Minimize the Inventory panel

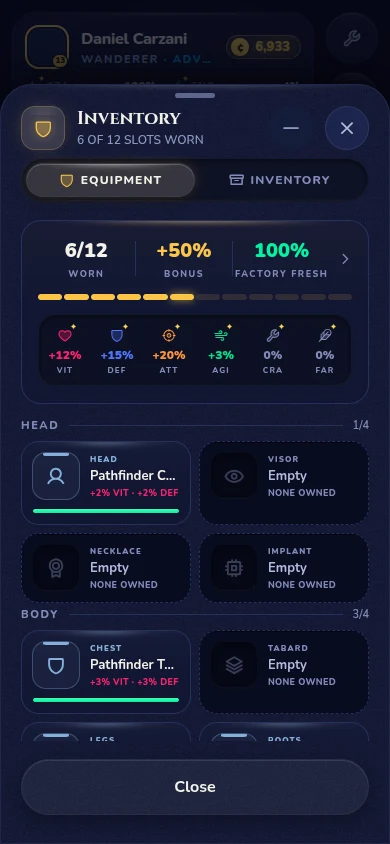point(291,128)
